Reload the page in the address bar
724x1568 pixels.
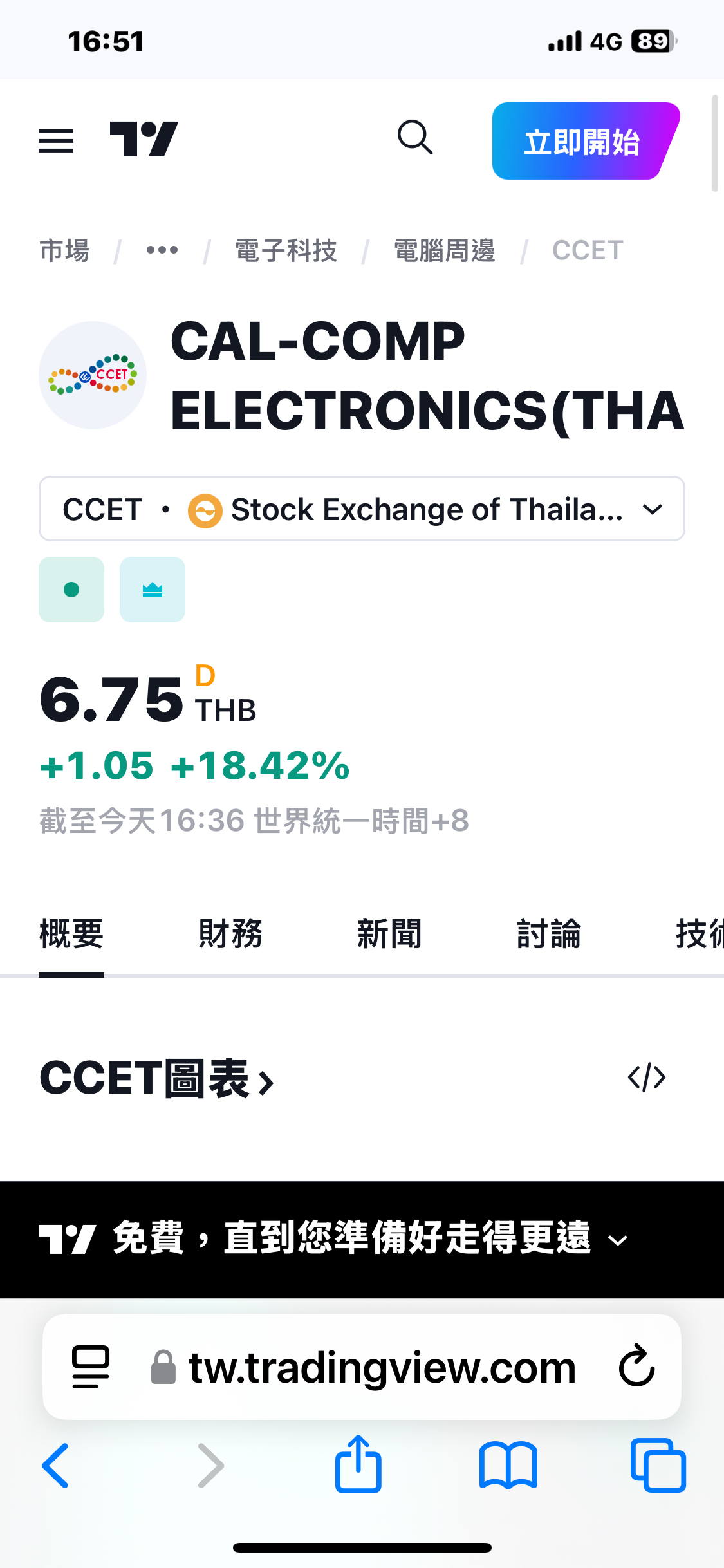click(x=636, y=1367)
